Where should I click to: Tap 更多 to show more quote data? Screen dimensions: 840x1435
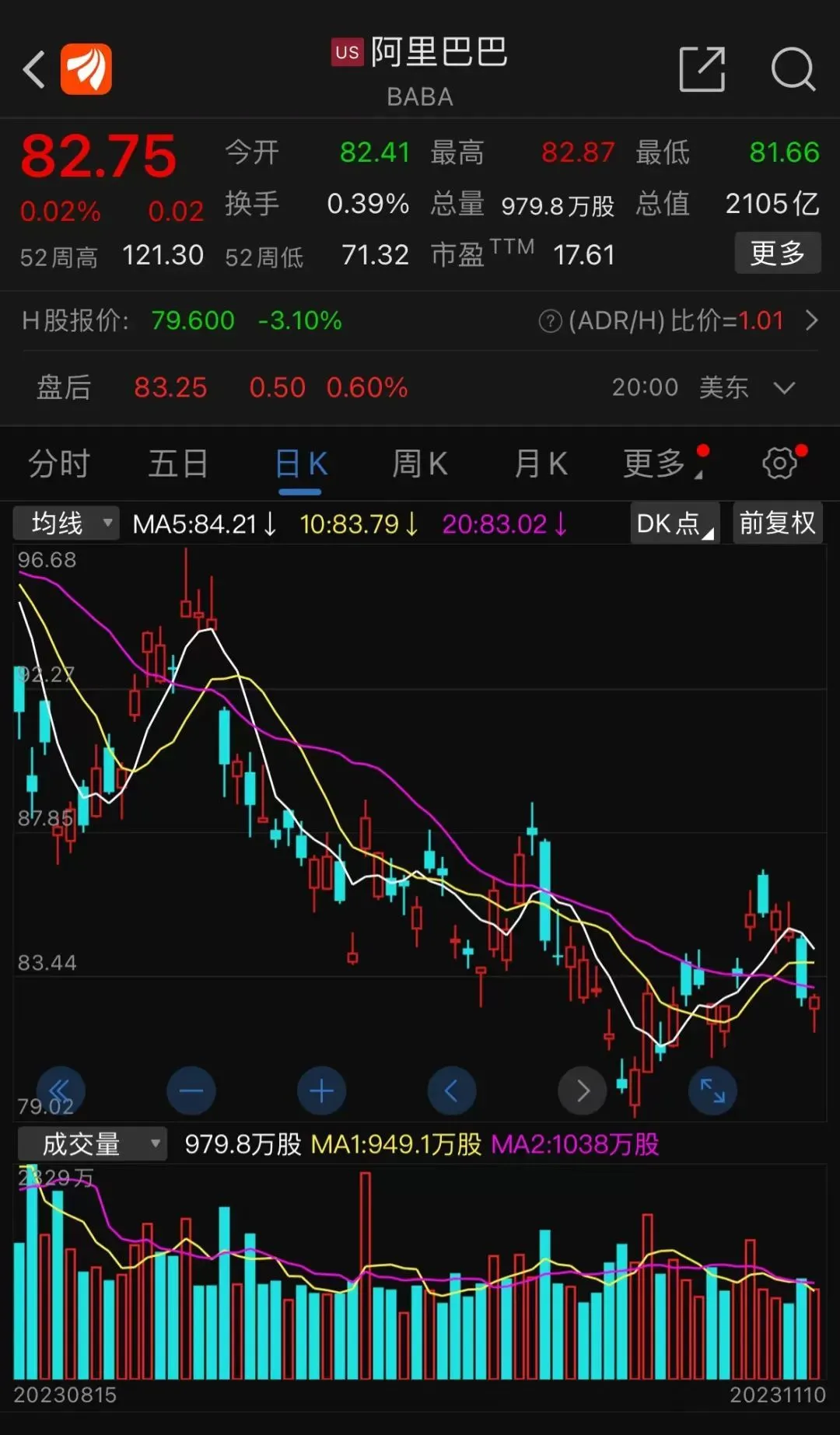(777, 253)
